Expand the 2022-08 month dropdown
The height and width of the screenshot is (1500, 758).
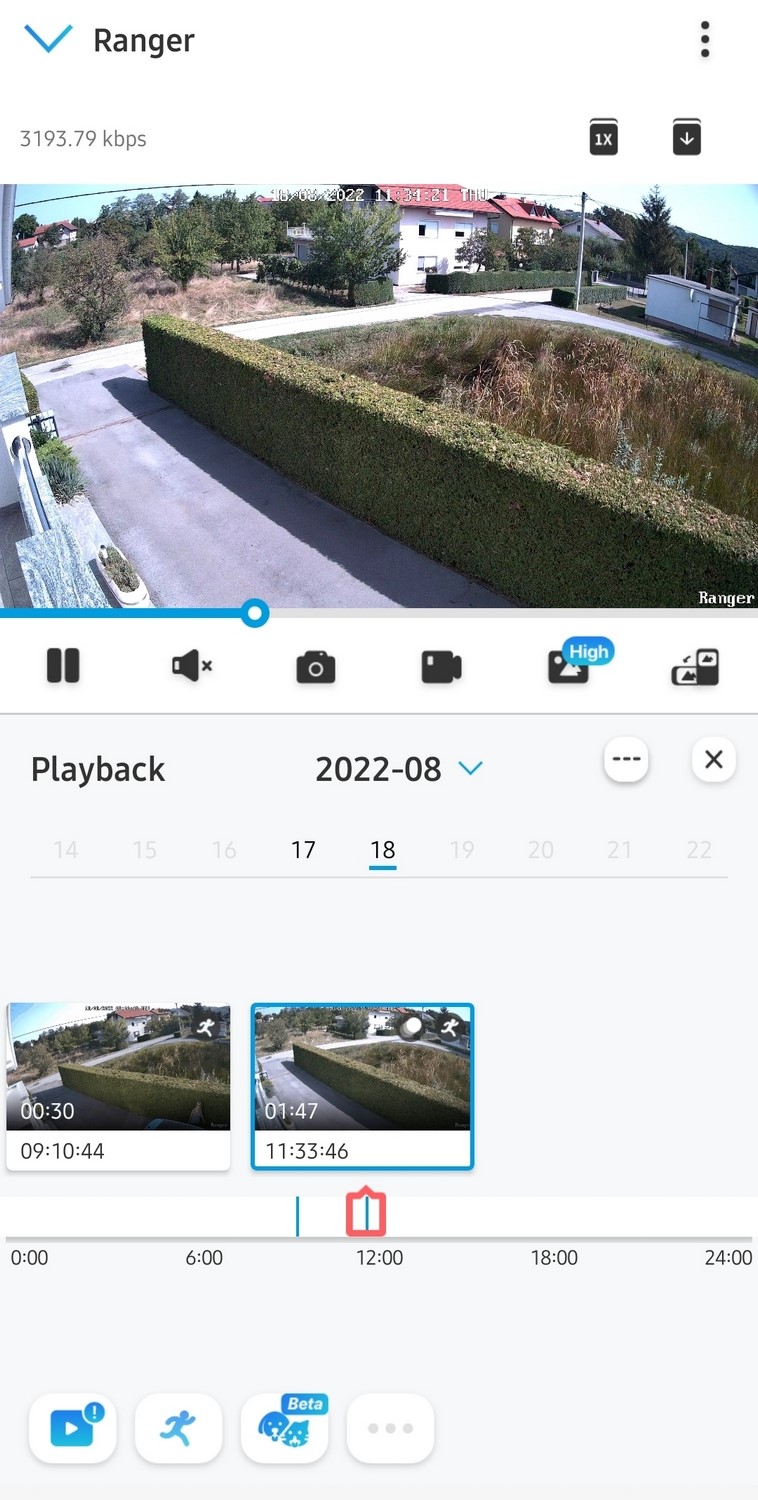470,768
